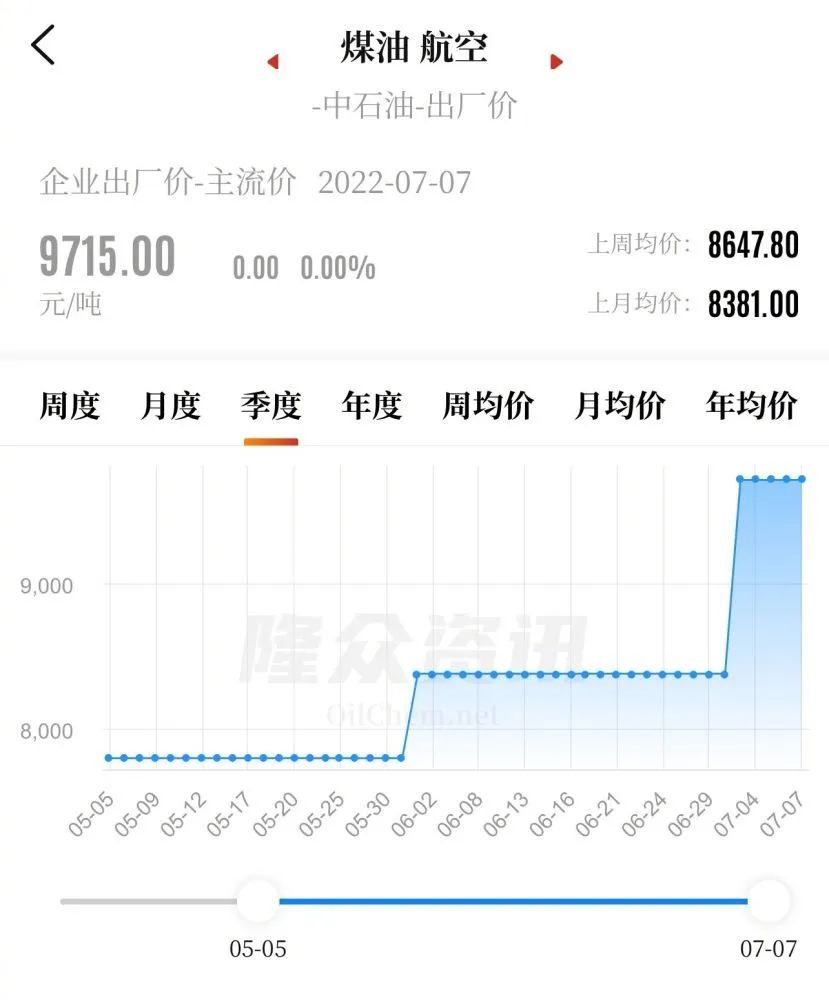Tap the 05-05 start handle of the date range slider
The width and height of the screenshot is (829, 1000).
258,901
